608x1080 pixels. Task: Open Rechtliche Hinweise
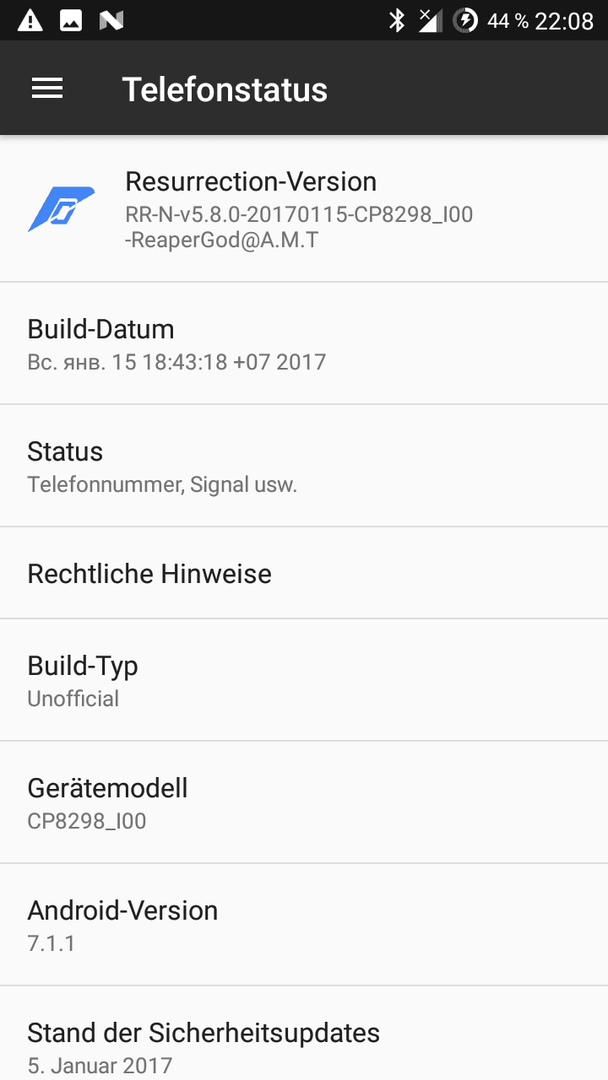pyautogui.click(x=304, y=573)
